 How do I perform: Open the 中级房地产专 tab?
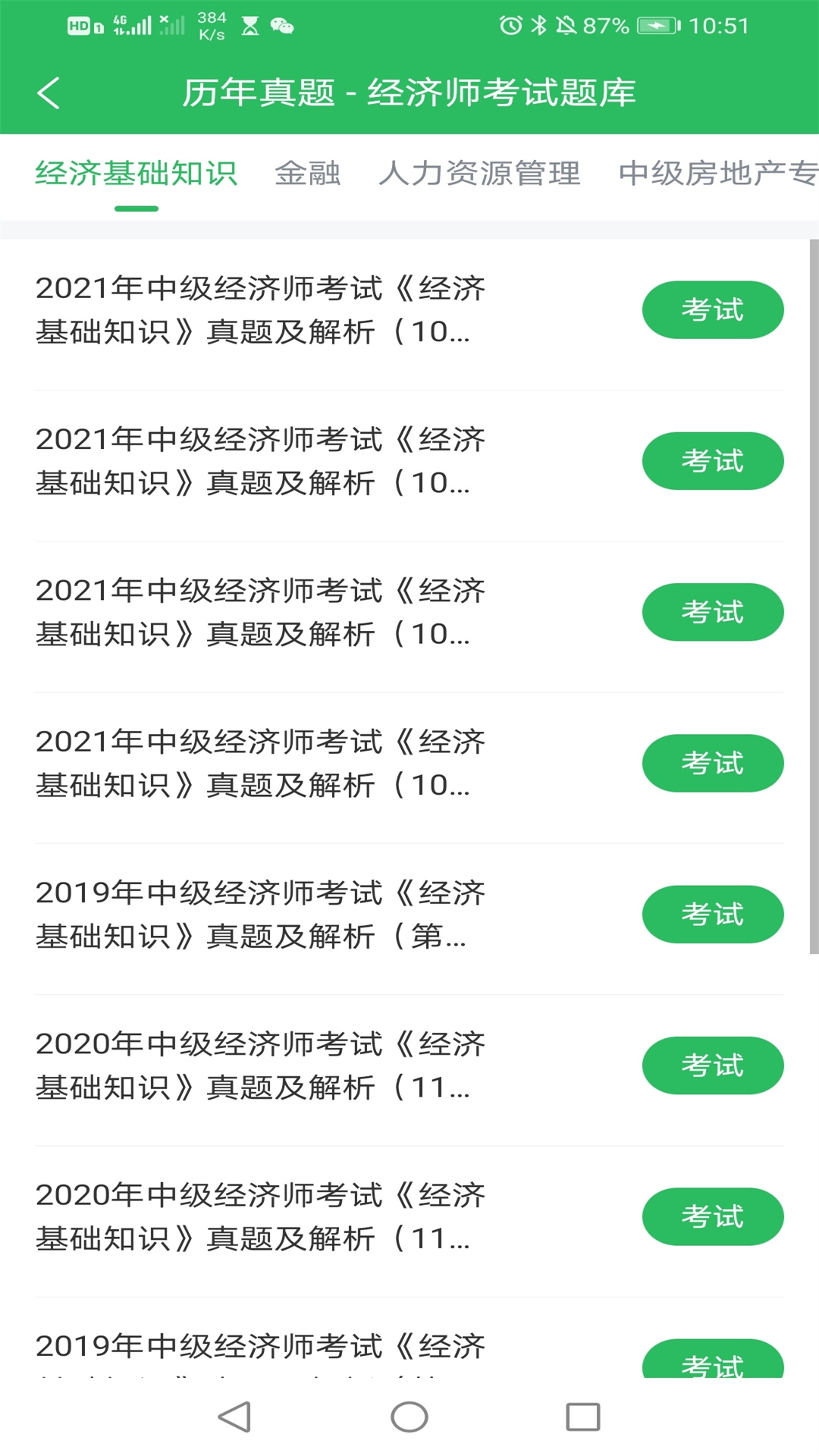click(718, 174)
